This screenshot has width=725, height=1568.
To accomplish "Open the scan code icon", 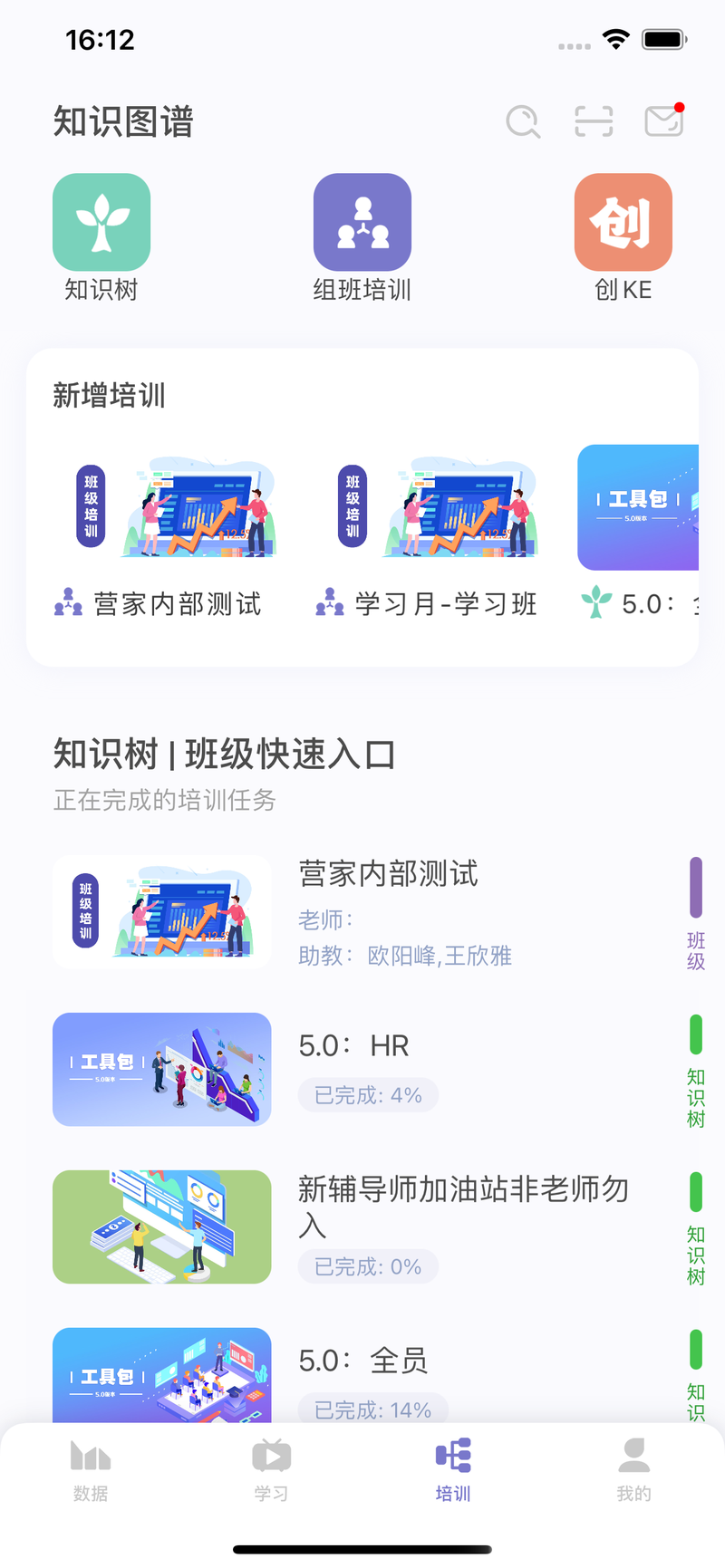I will click(x=594, y=121).
